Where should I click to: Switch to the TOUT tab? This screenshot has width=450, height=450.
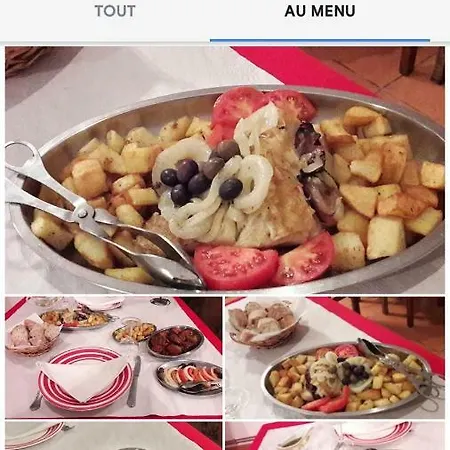click(115, 11)
